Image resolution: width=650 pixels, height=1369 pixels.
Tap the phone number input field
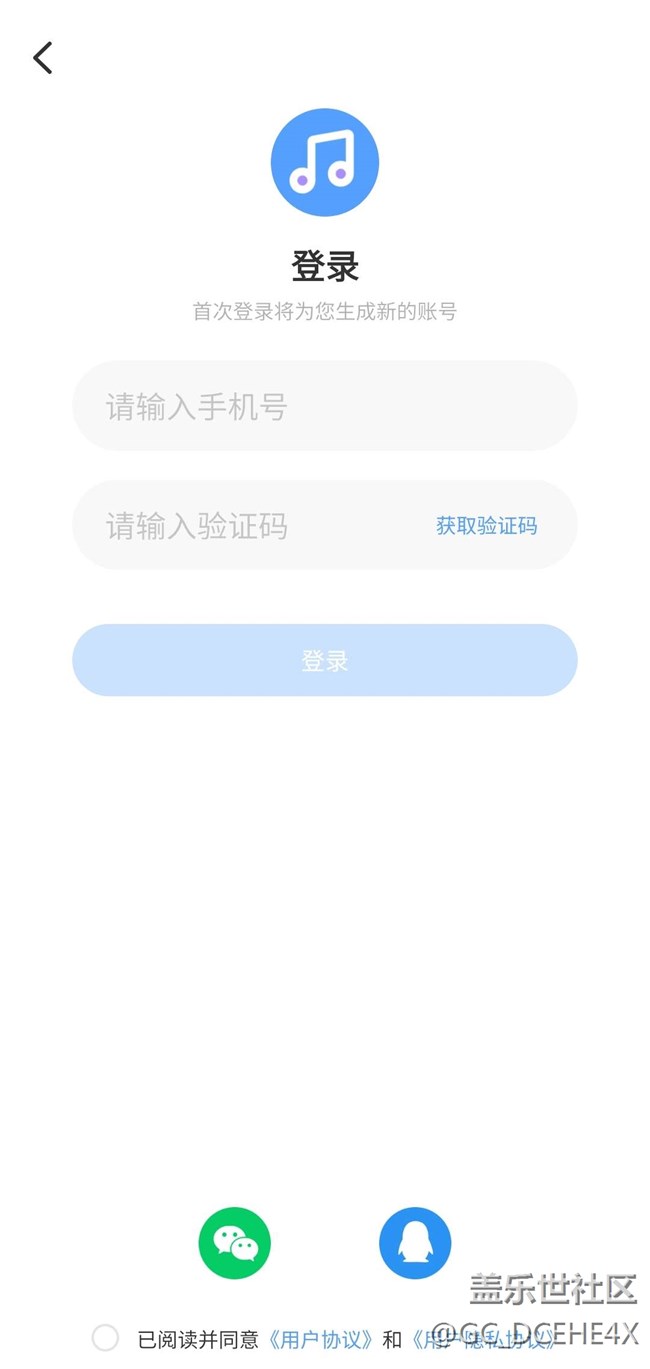point(325,406)
